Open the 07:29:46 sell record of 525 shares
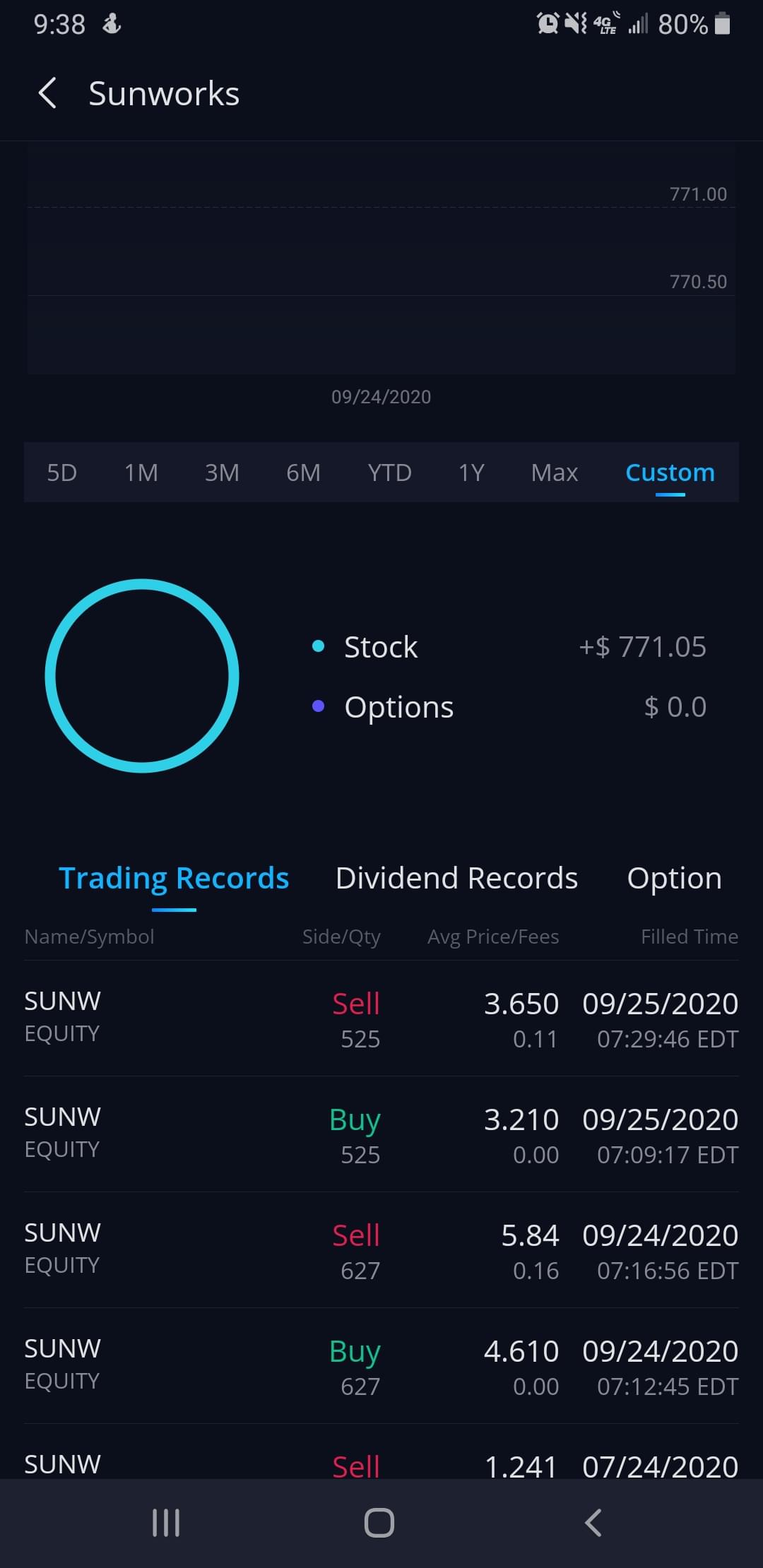Screen dimensions: 763x1568 click(381, 1018)
